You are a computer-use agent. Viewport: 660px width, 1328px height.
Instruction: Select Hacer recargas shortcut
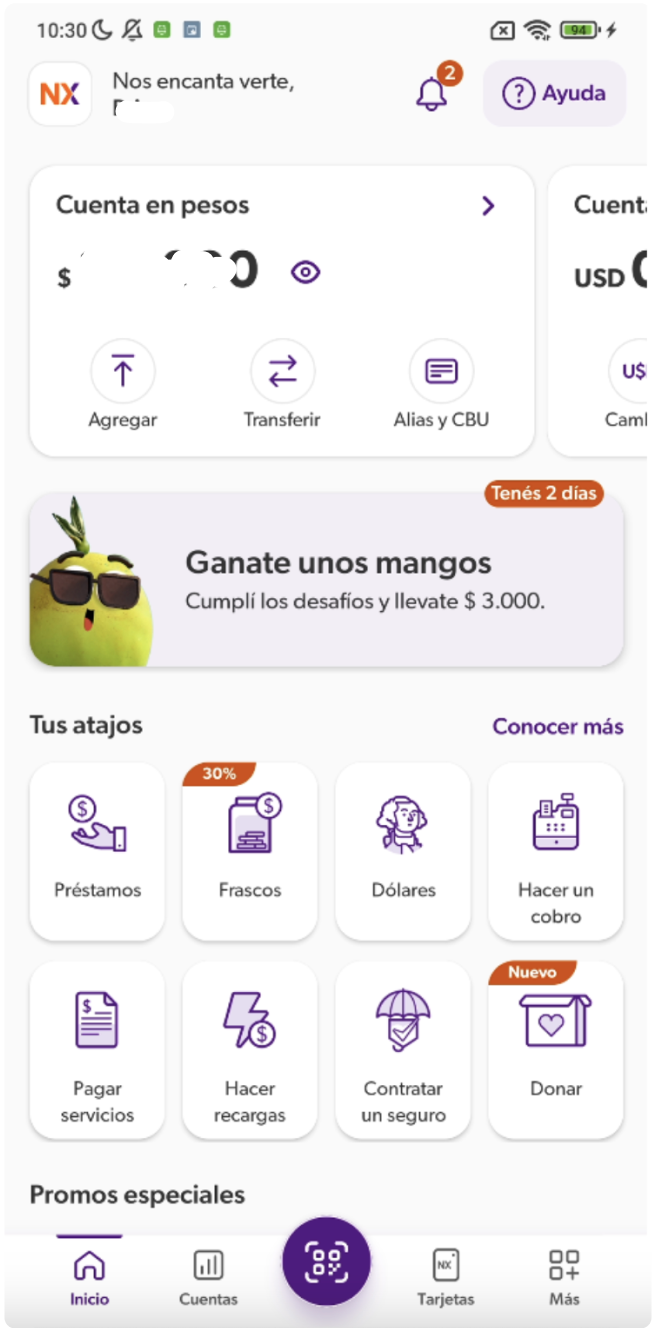click(x=250, y=1050)
